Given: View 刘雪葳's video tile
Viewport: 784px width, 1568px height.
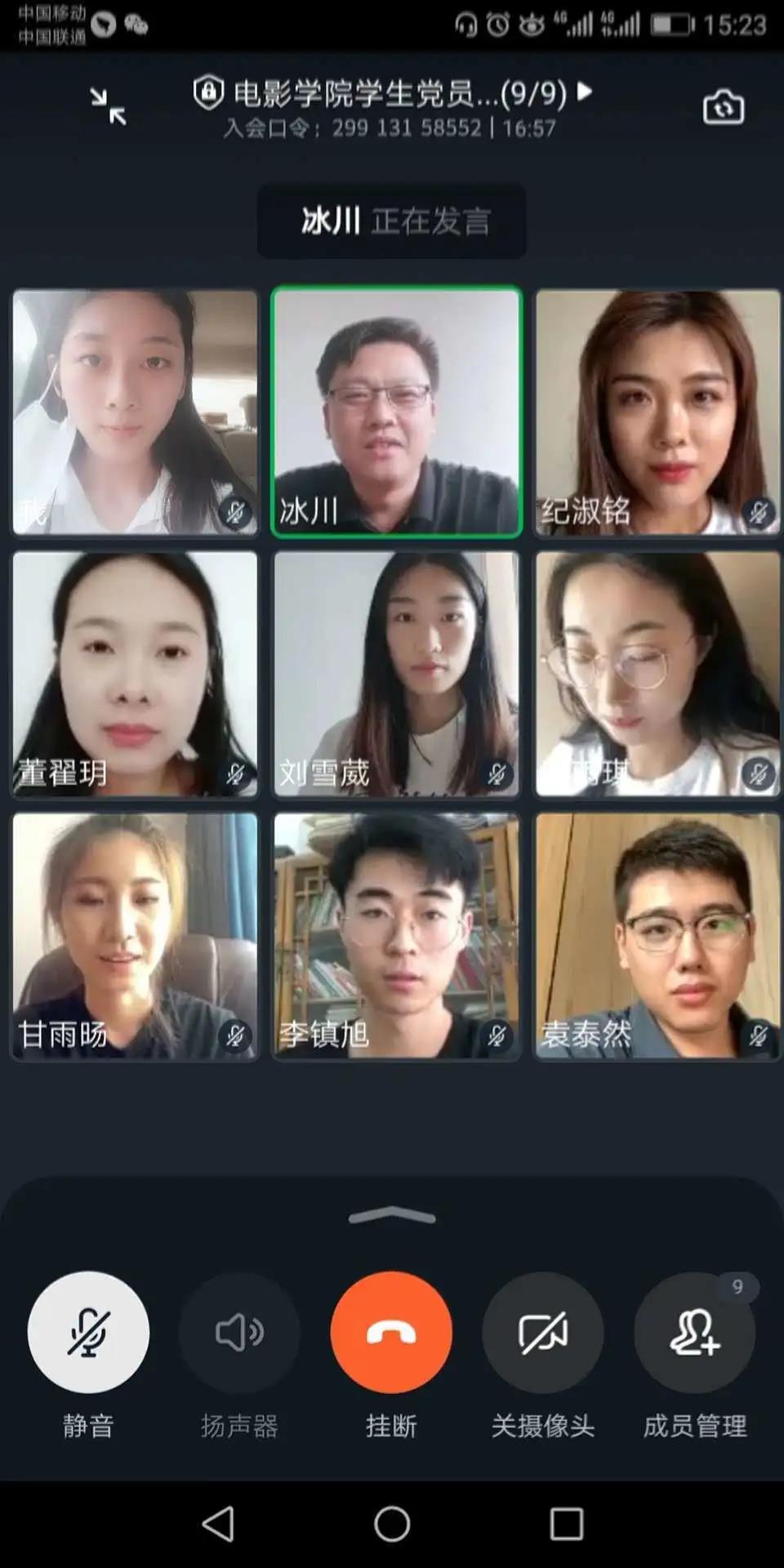Looking at the screenshot, I should point(396,673).
